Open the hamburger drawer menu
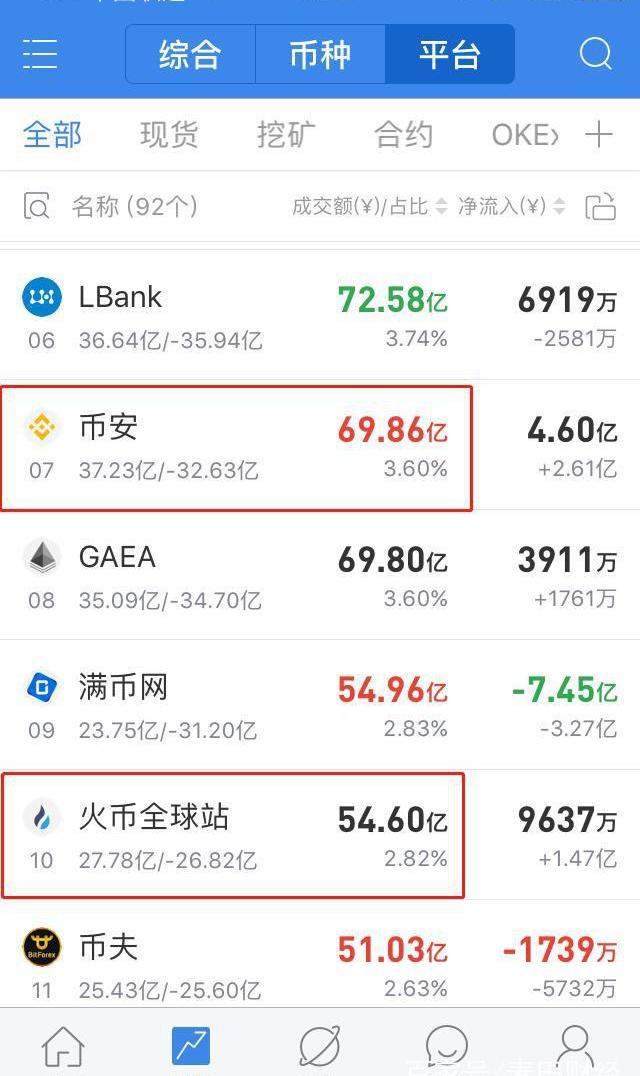Screen dimensions: 640x1076 tap(40, 54)
